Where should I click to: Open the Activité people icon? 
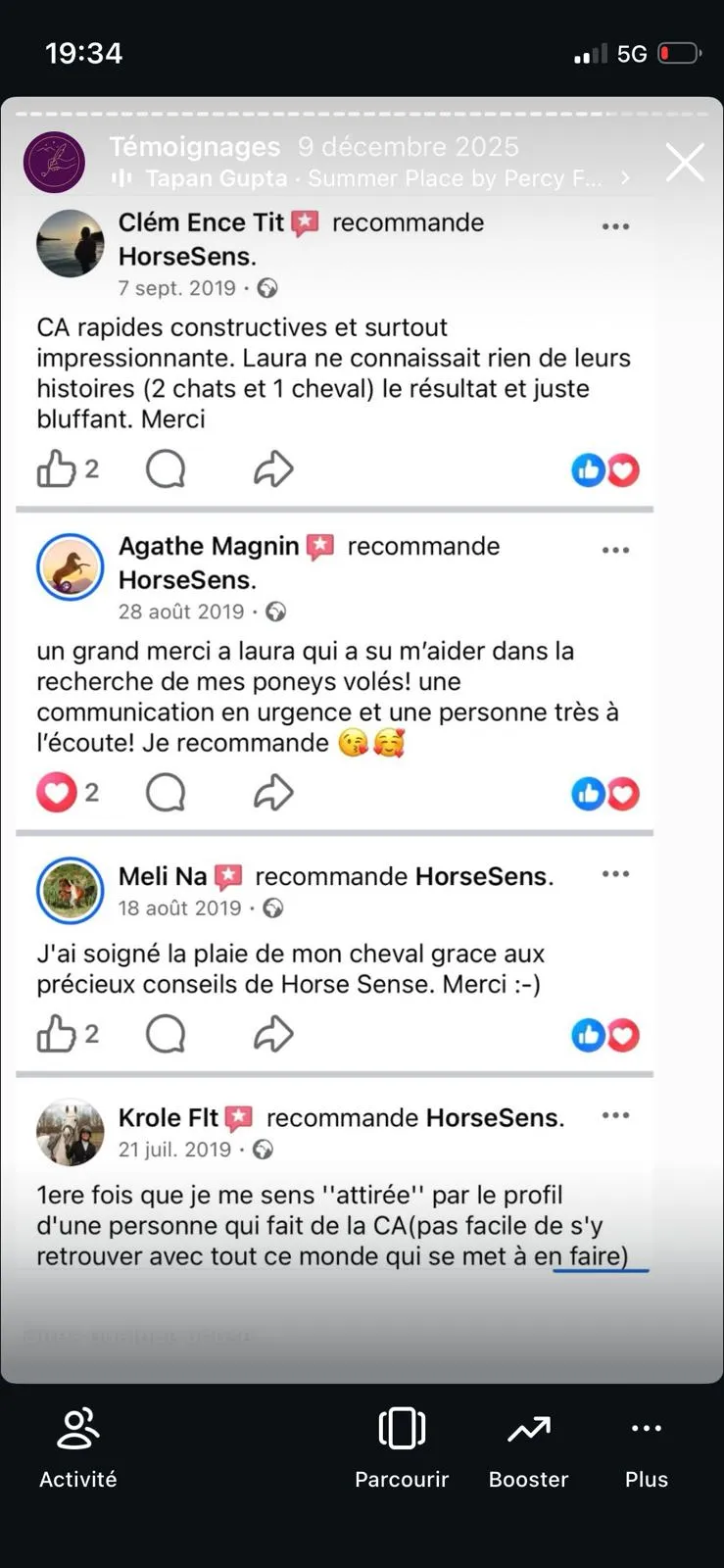pyautogui.click(x=76, y=1429)
